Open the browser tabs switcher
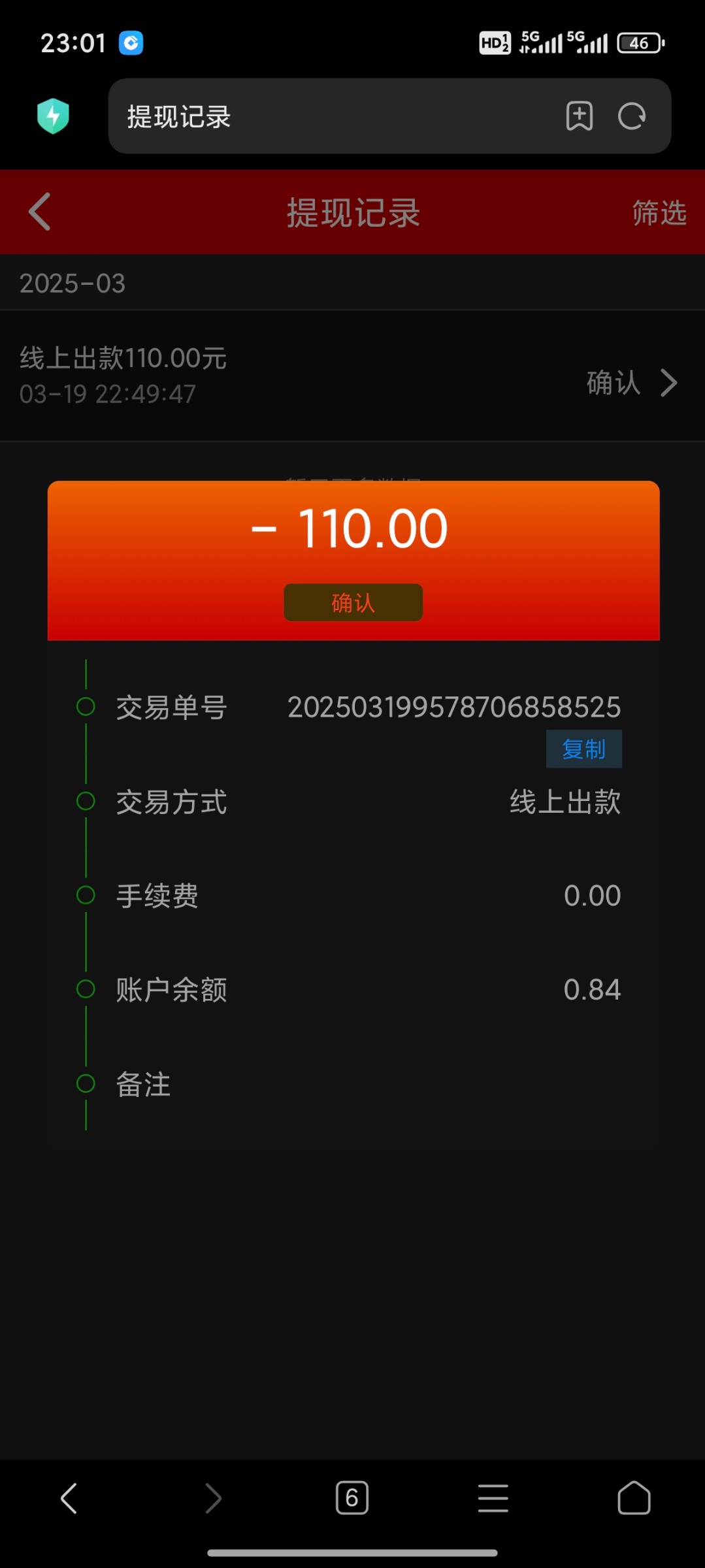Screen dimensions: 705x1568 352,1497
